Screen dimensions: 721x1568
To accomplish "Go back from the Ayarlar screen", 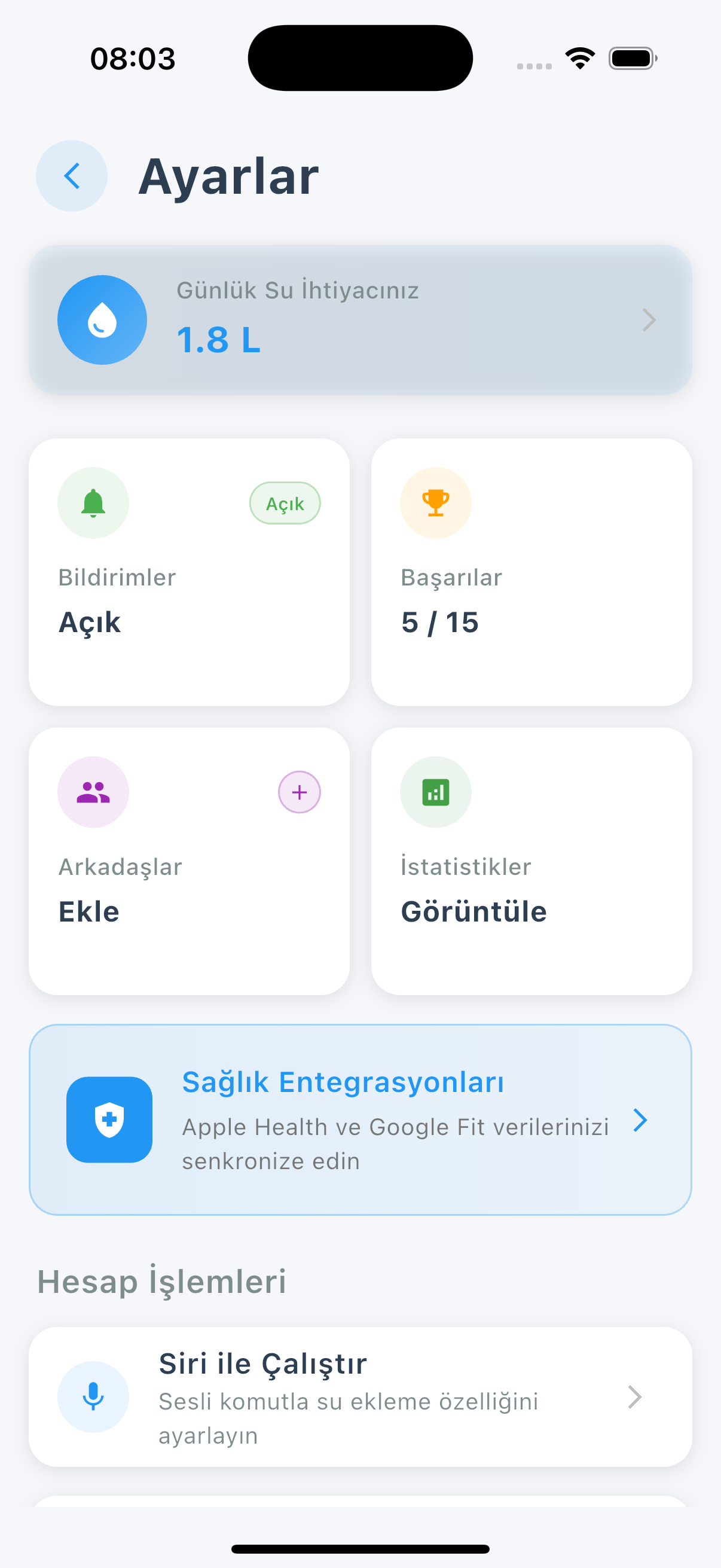I will [72, 176].
